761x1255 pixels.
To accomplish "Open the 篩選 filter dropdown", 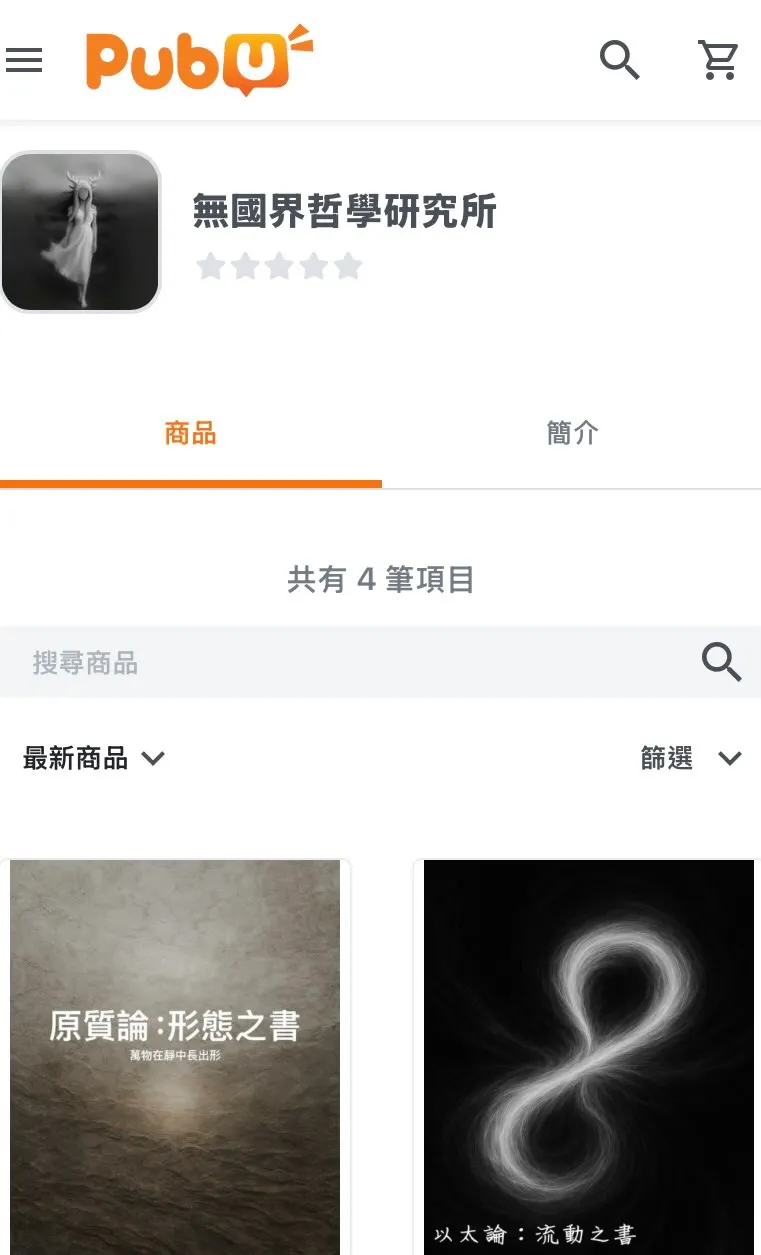I will tap(690, 758).
